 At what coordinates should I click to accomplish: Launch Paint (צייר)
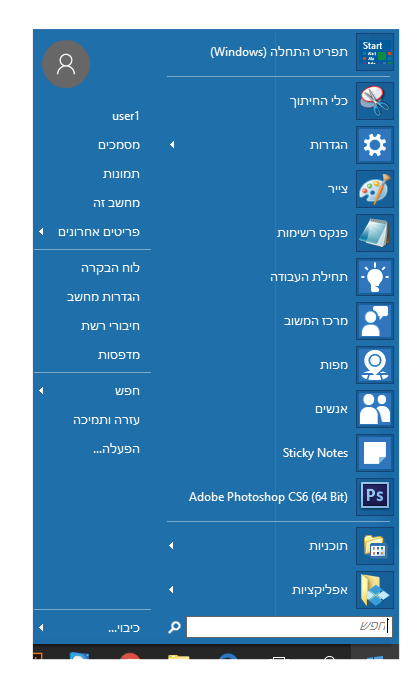(x=280, y=189)
